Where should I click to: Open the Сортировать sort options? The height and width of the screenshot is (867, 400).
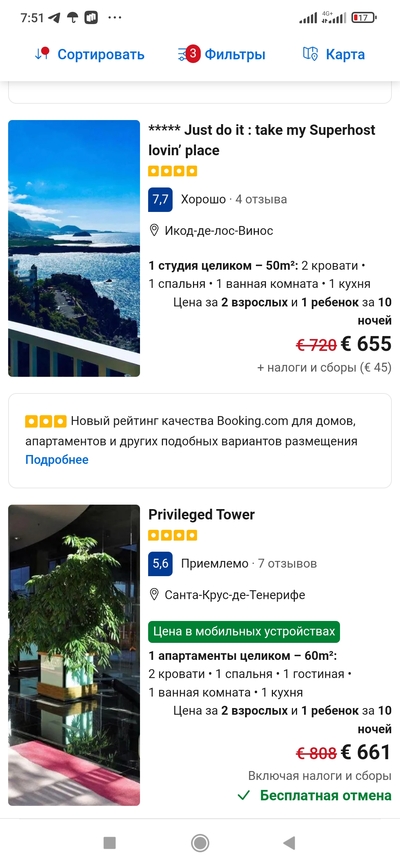[89, 54]
